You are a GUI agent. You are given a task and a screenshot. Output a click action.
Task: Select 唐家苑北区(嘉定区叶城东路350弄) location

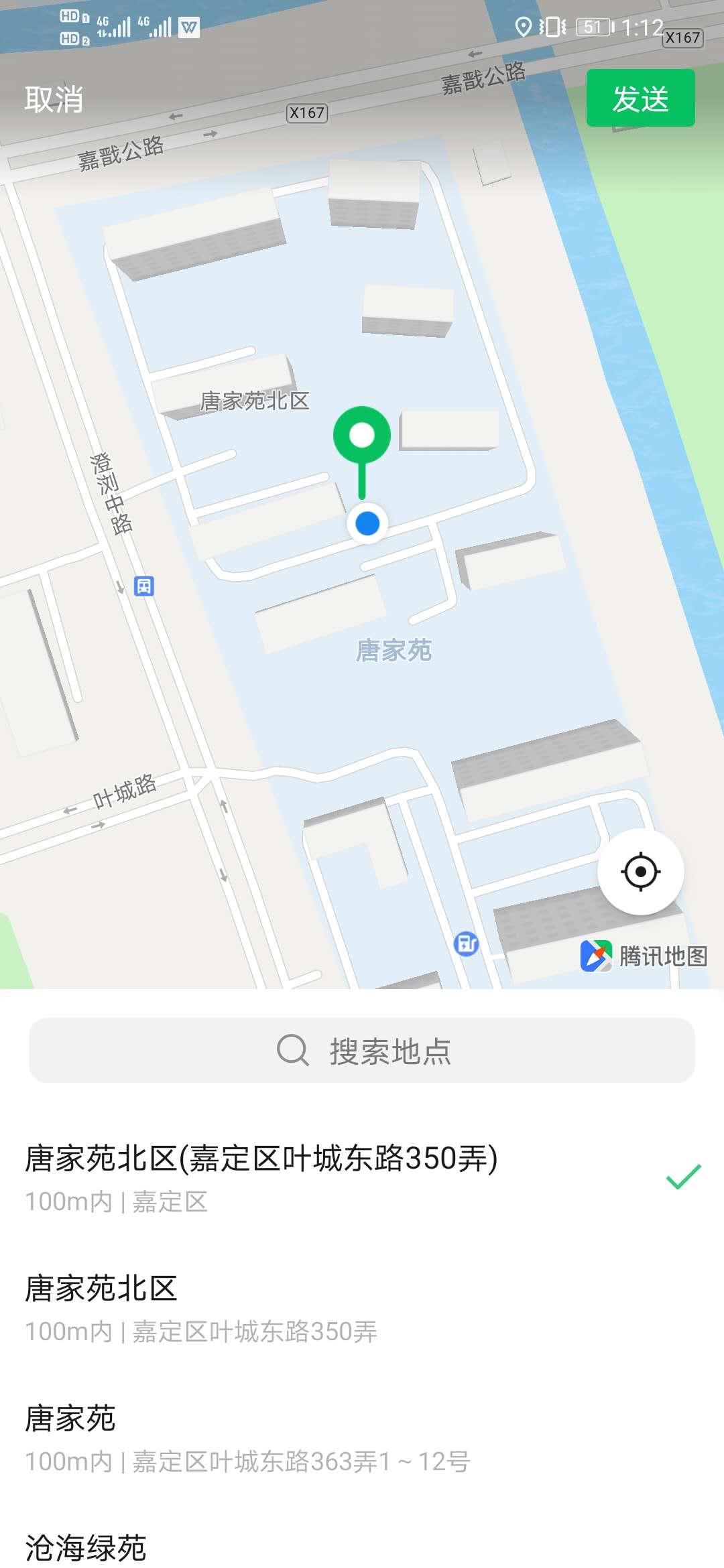click(261, 1176)
